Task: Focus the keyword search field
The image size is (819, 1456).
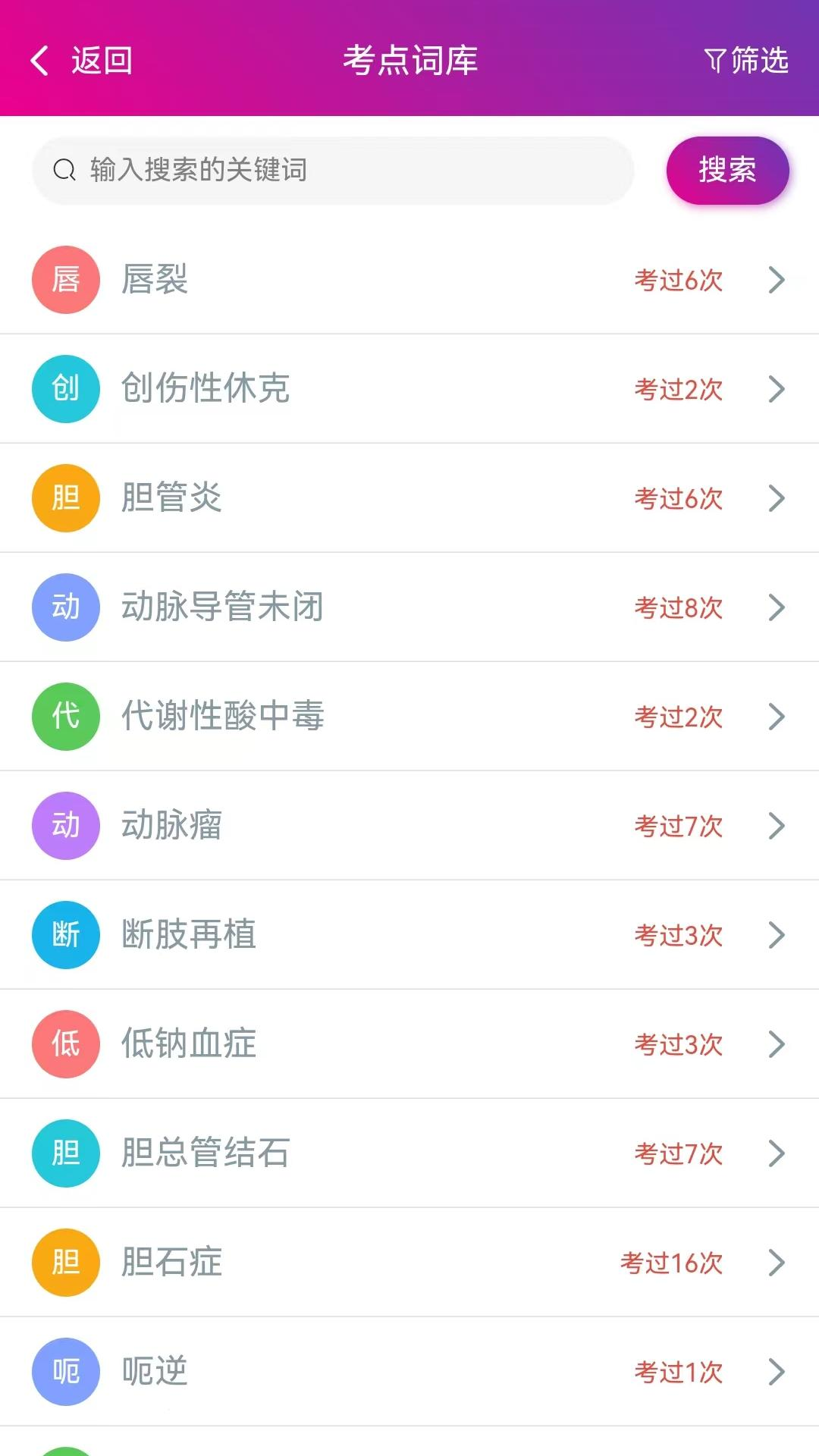Action: click(334, 171)
